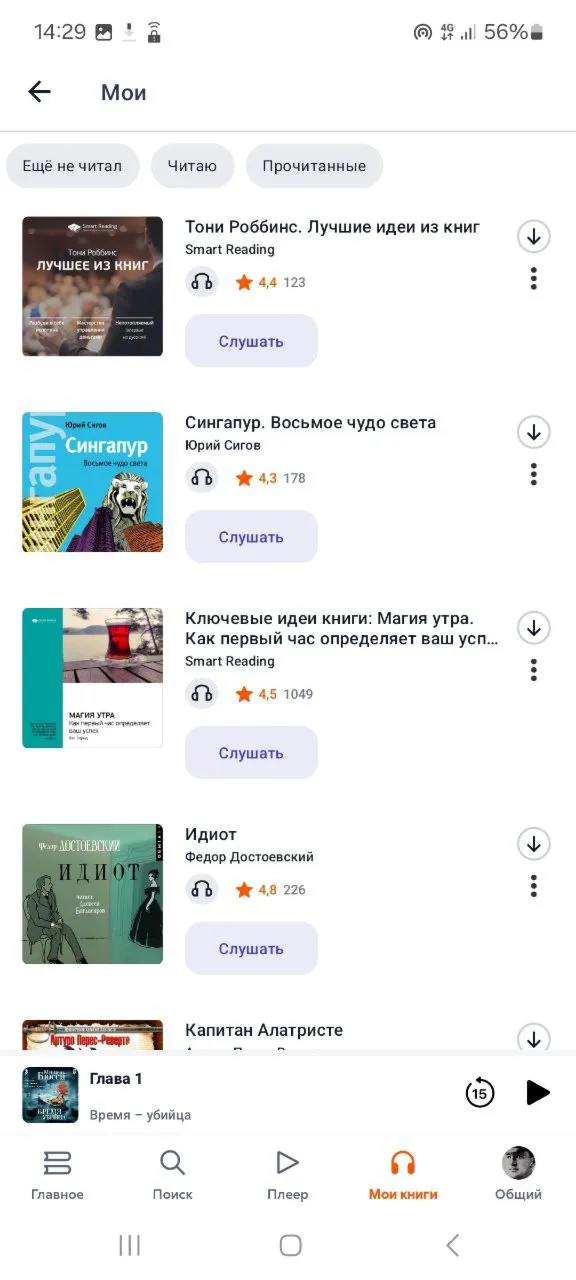Image resolution: width=576 pixels, height=1280 pixels.
Task: Filter by Ещё не читал chip
Action: tap(72, 166)
